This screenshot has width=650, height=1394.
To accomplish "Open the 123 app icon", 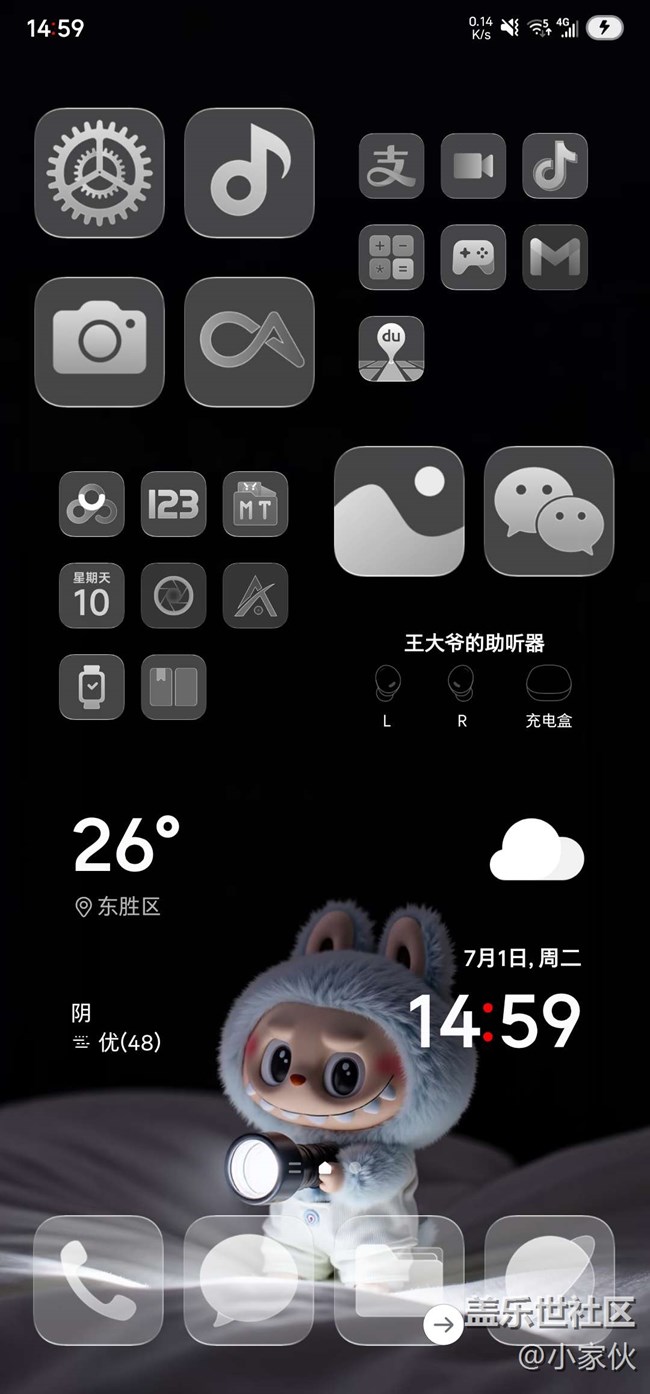I will (x=173, y=504).
